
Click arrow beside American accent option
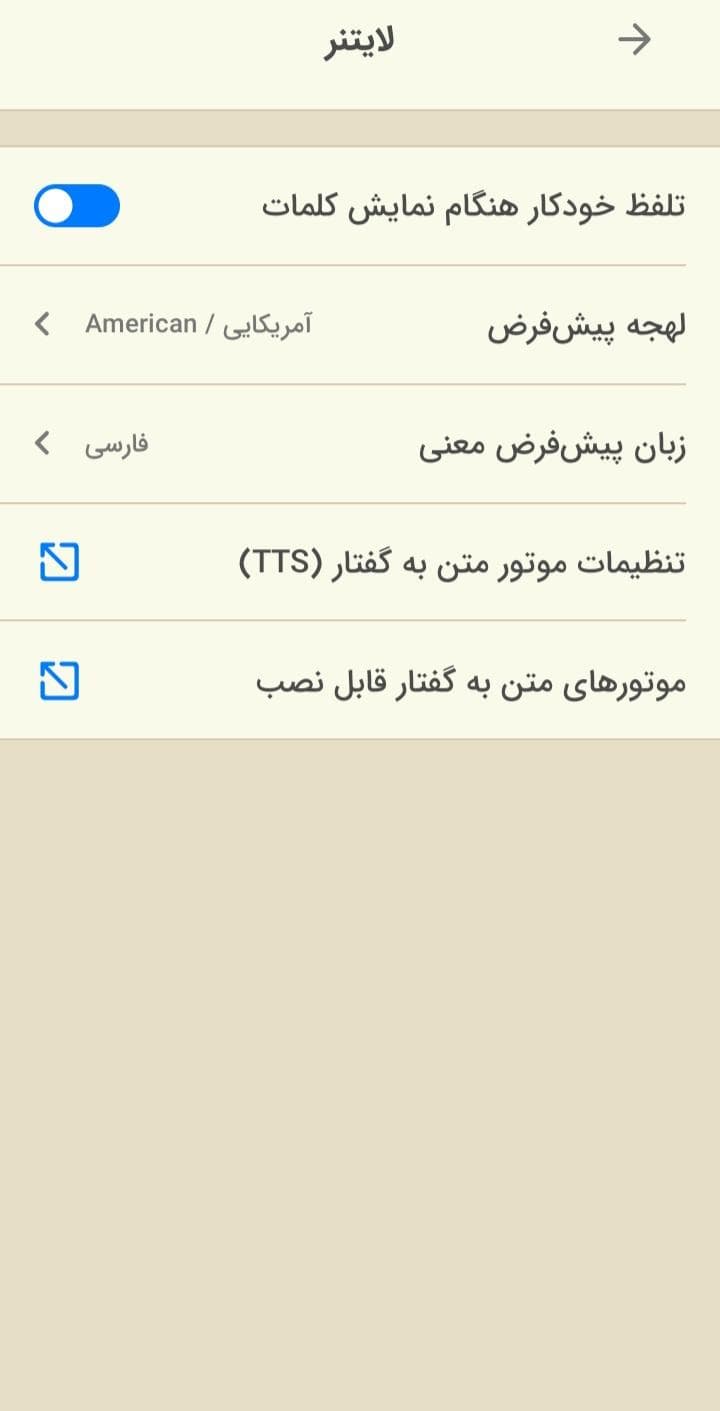(x=41, y=324)
